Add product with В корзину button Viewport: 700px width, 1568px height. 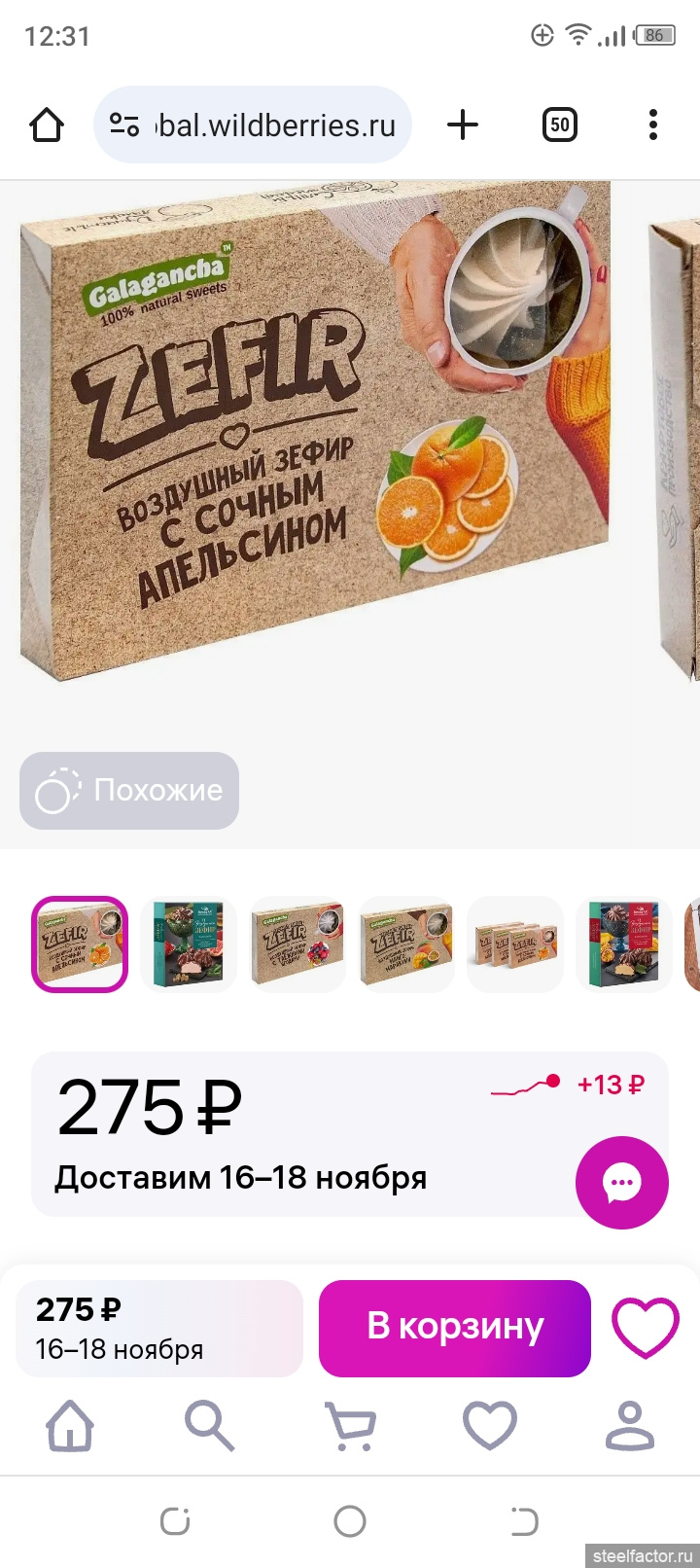[x=454, y=1328]
